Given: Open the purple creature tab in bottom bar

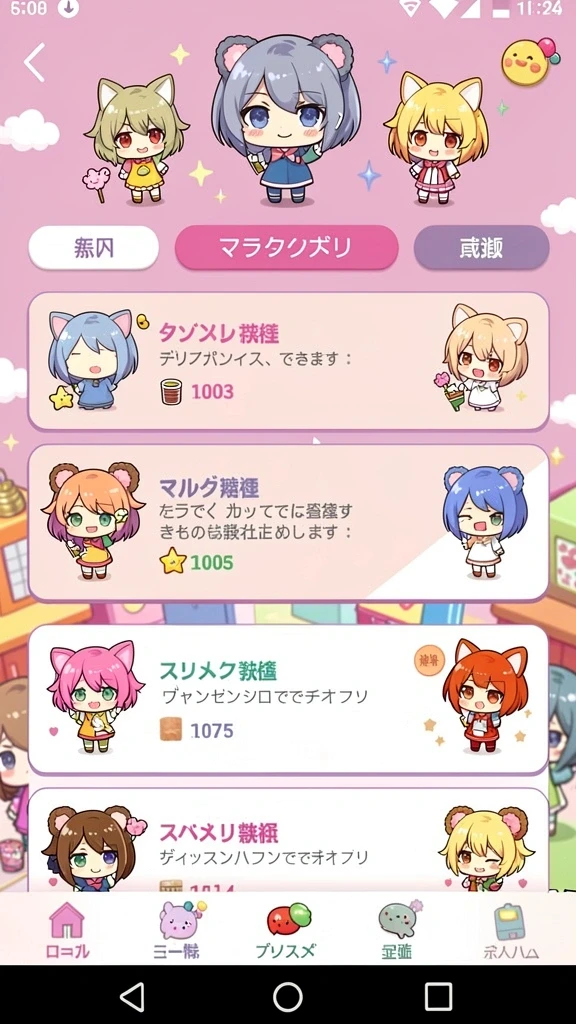Looking at the screenshot, I should coord(177,931).
